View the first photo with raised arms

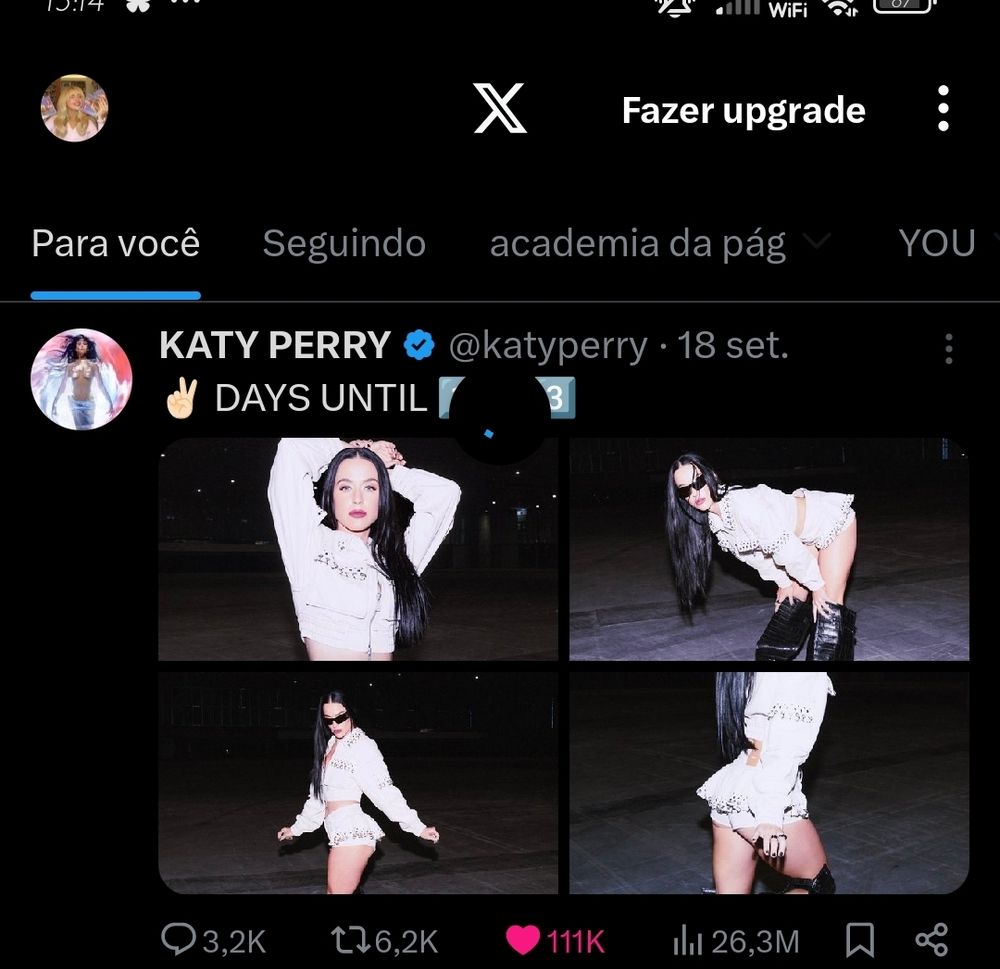point(358,549)
